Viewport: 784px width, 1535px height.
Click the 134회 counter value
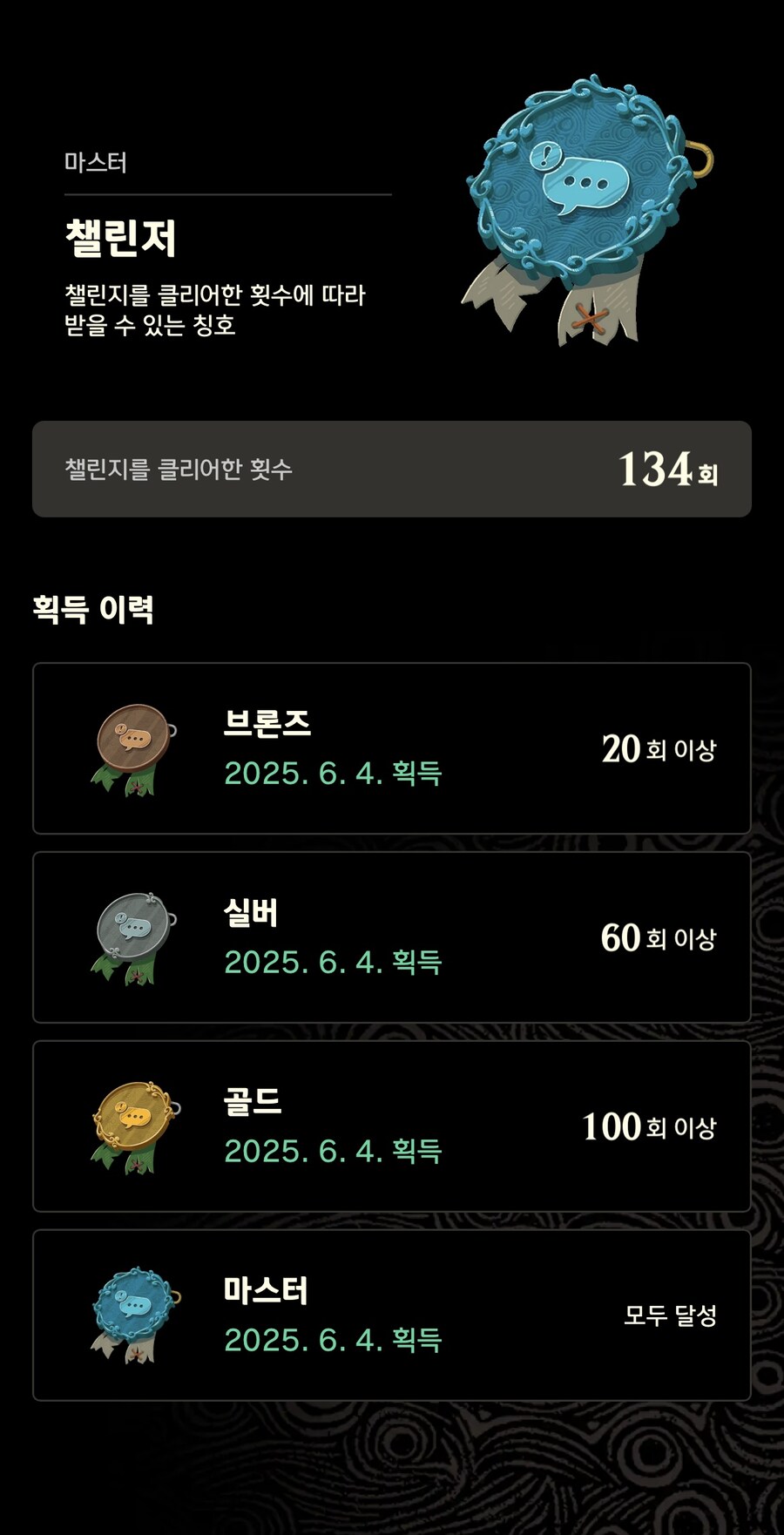coord(667,469)
